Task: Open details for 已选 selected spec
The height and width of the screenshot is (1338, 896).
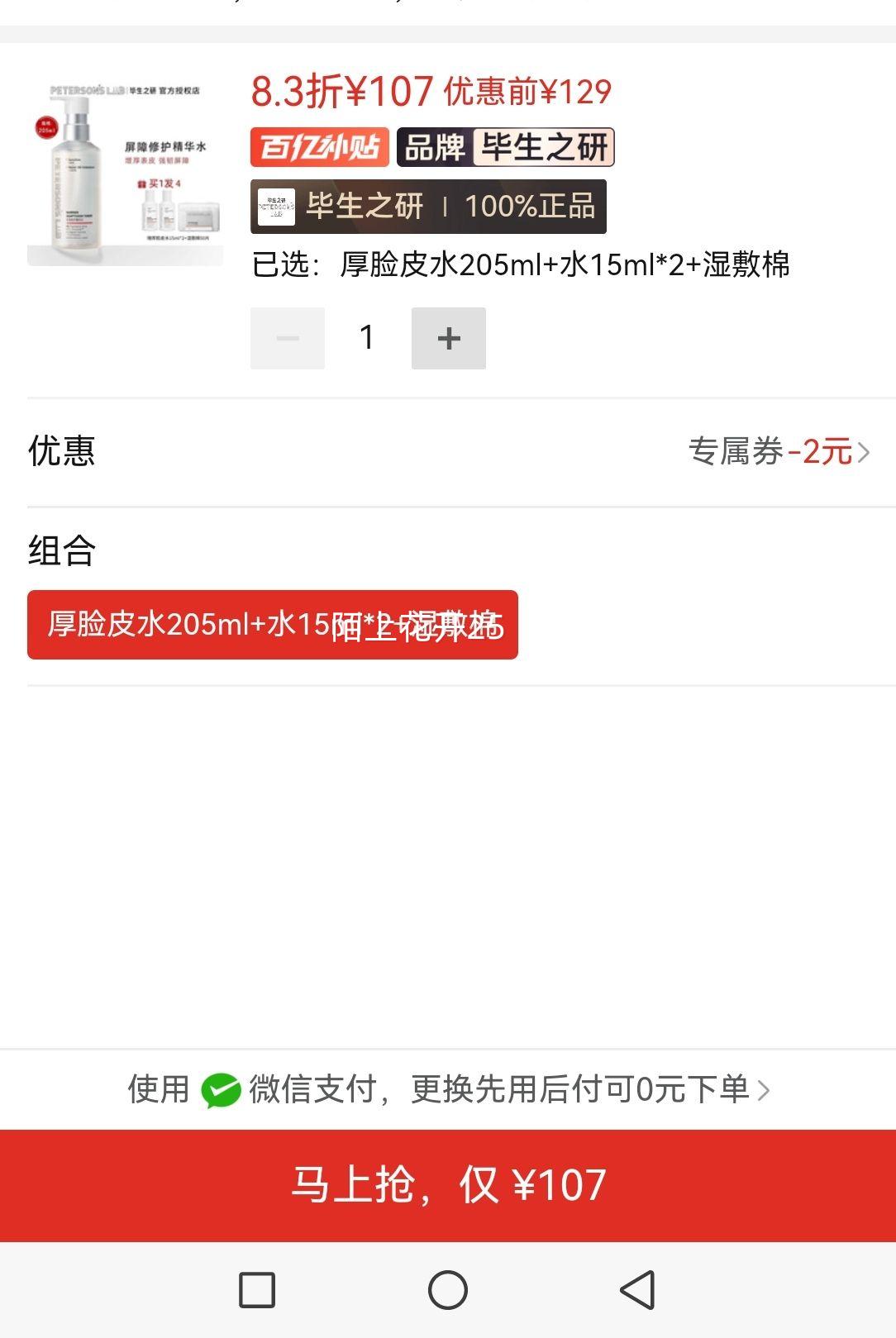Action: 521,264
